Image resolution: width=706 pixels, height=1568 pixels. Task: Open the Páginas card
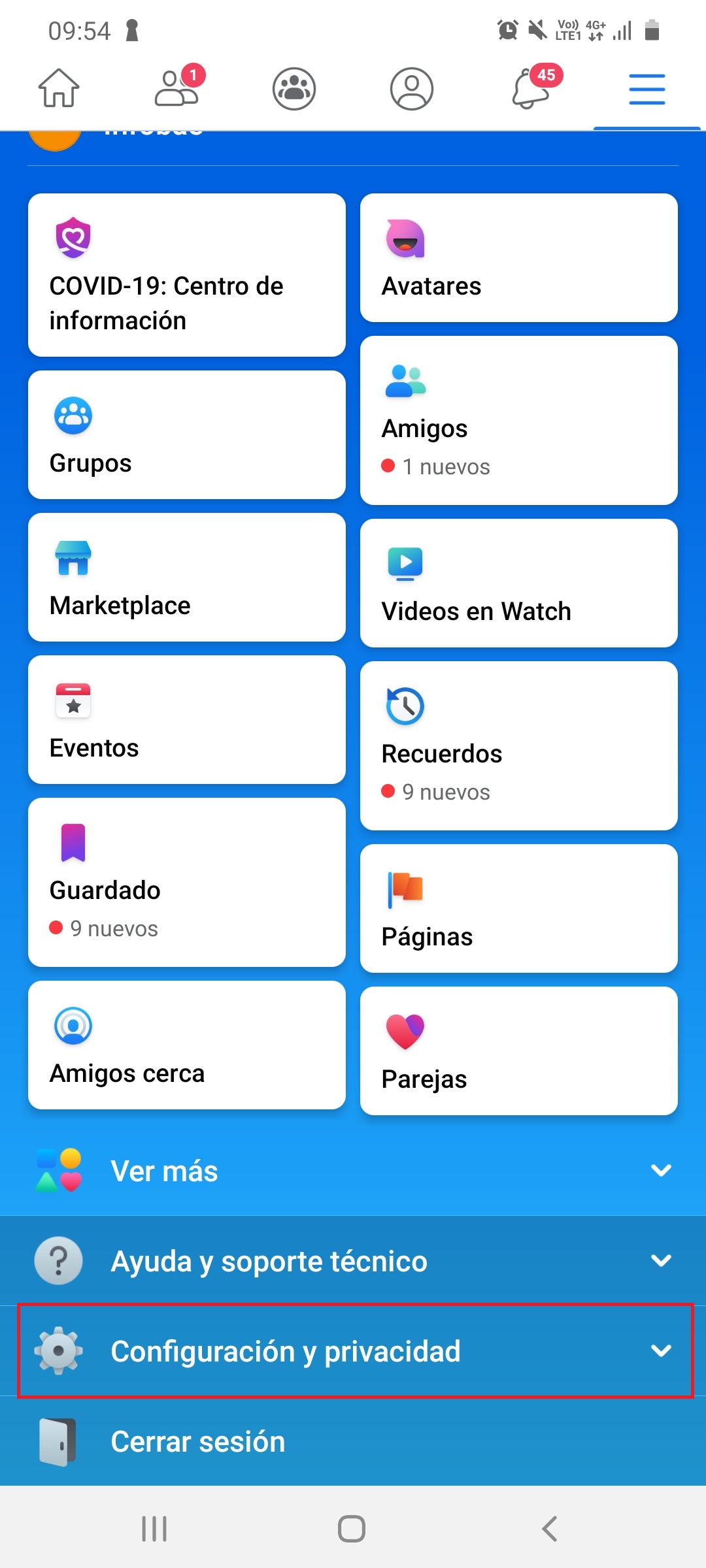coord(519,908)
